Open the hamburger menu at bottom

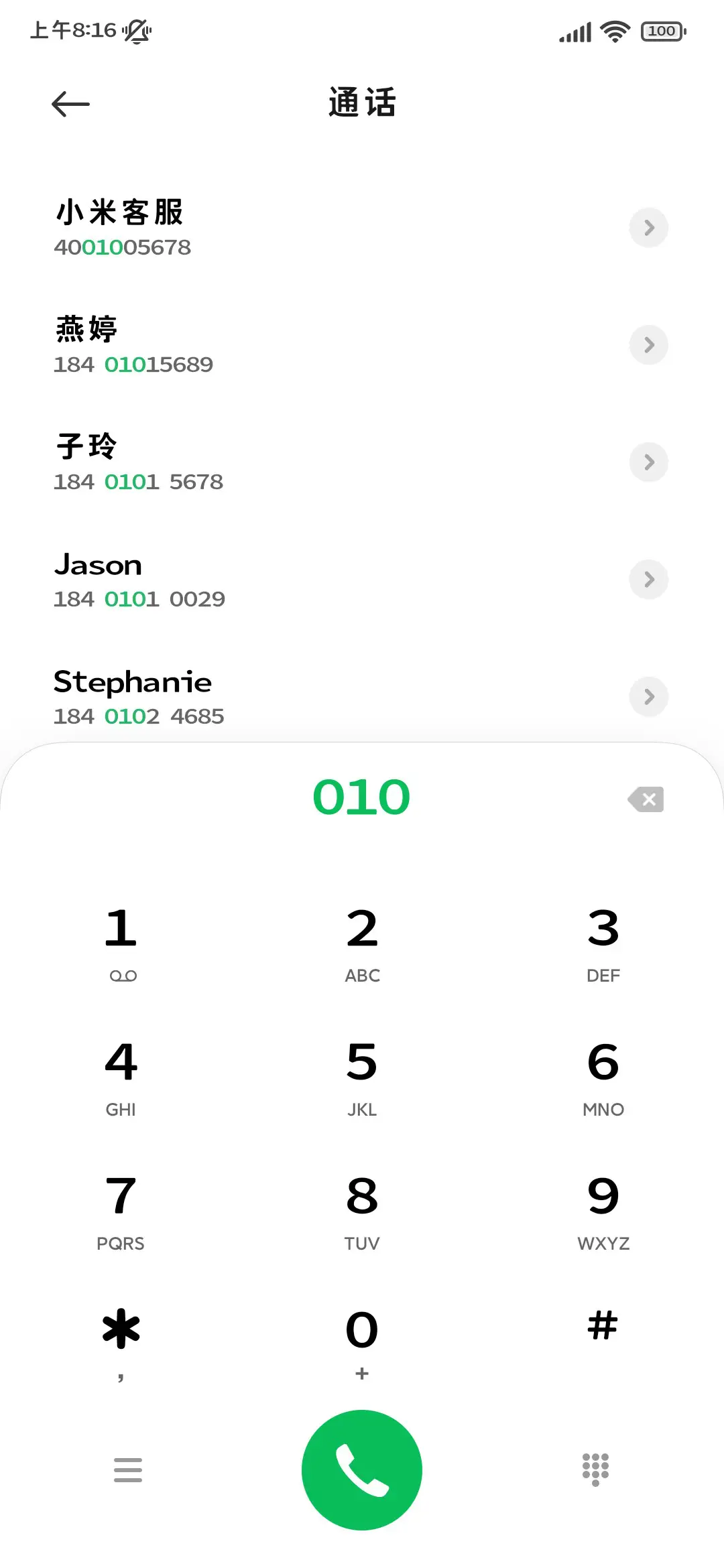(127, 1469)
